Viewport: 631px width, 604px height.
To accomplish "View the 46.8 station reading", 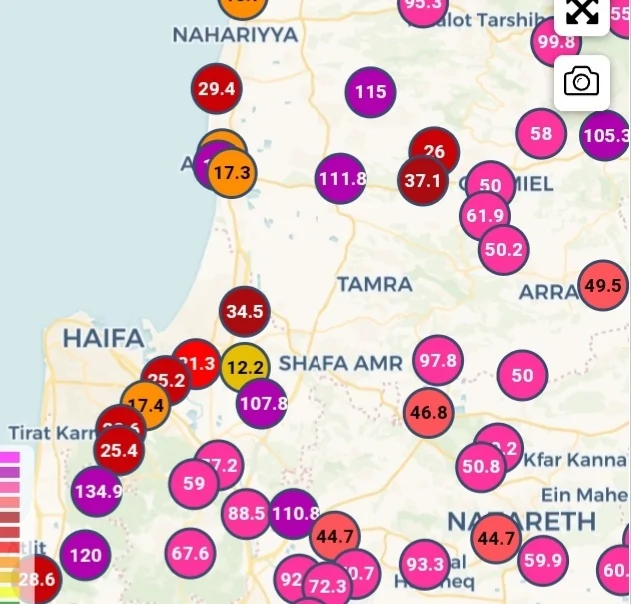I will [429, 411].
